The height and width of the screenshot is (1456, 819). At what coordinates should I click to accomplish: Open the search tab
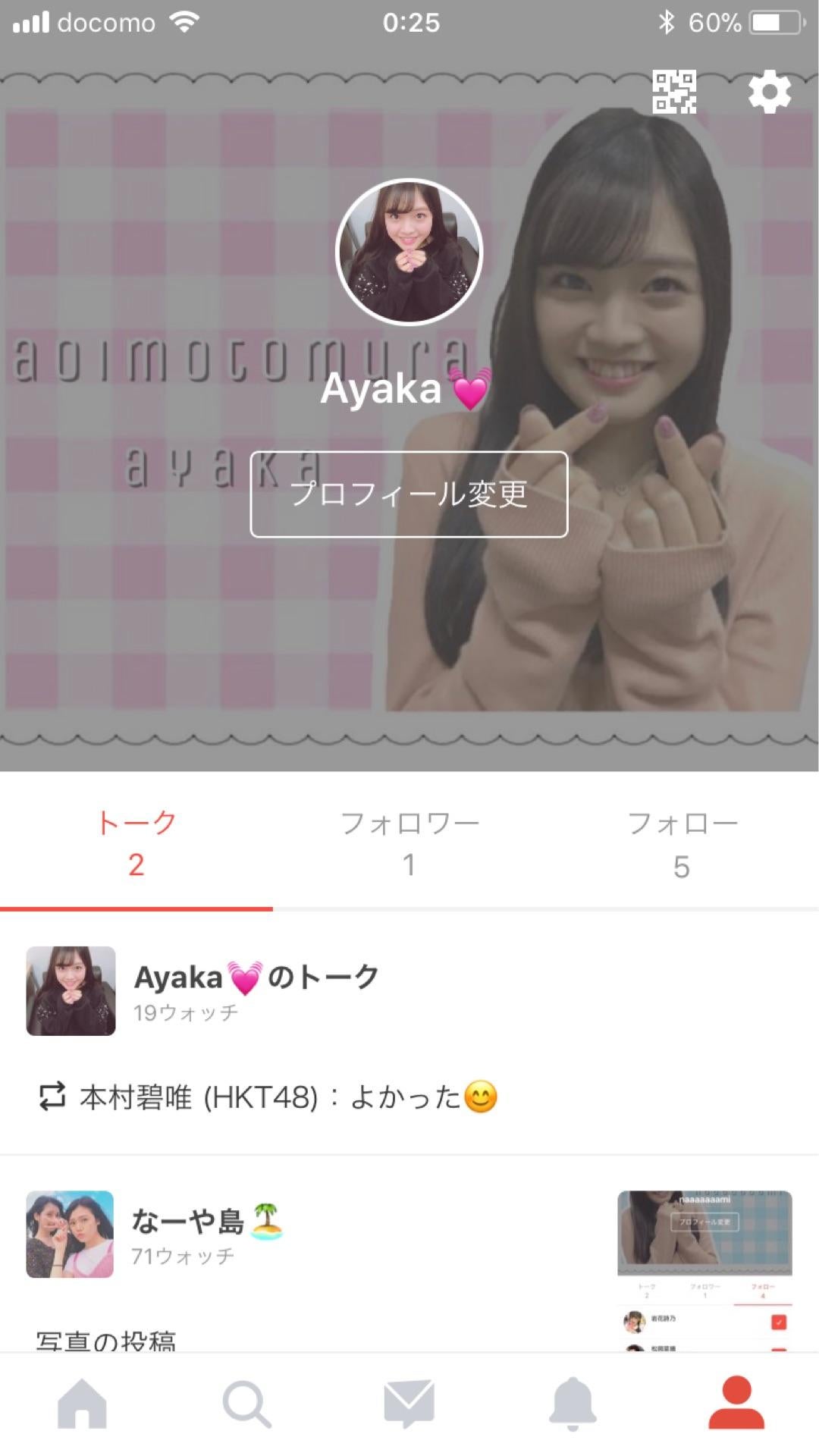click(x=246, y=1404)
